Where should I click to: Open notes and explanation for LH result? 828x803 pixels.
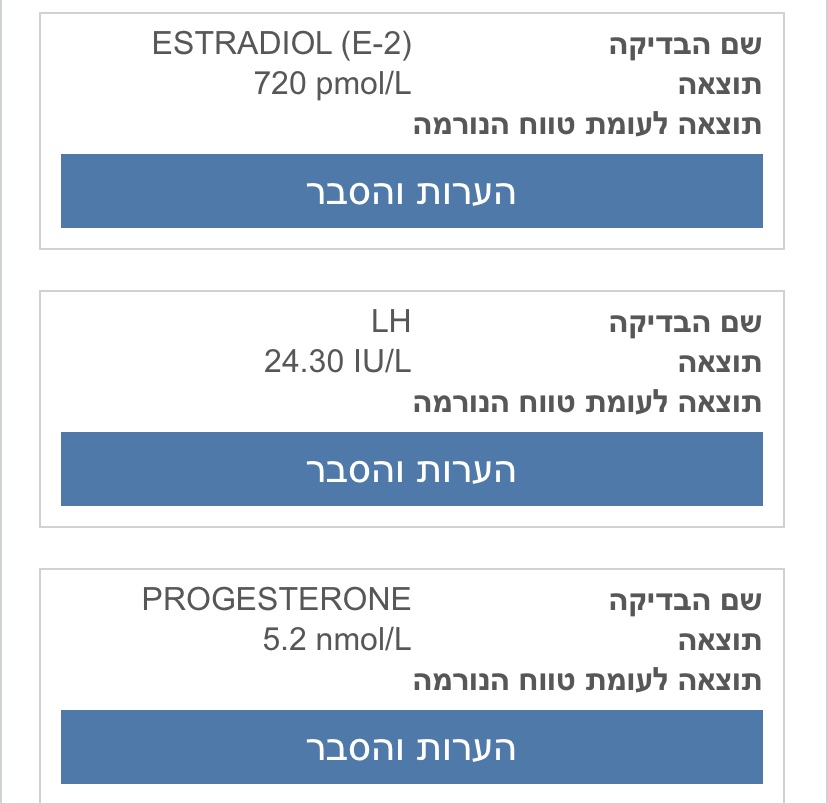(411, 469)
